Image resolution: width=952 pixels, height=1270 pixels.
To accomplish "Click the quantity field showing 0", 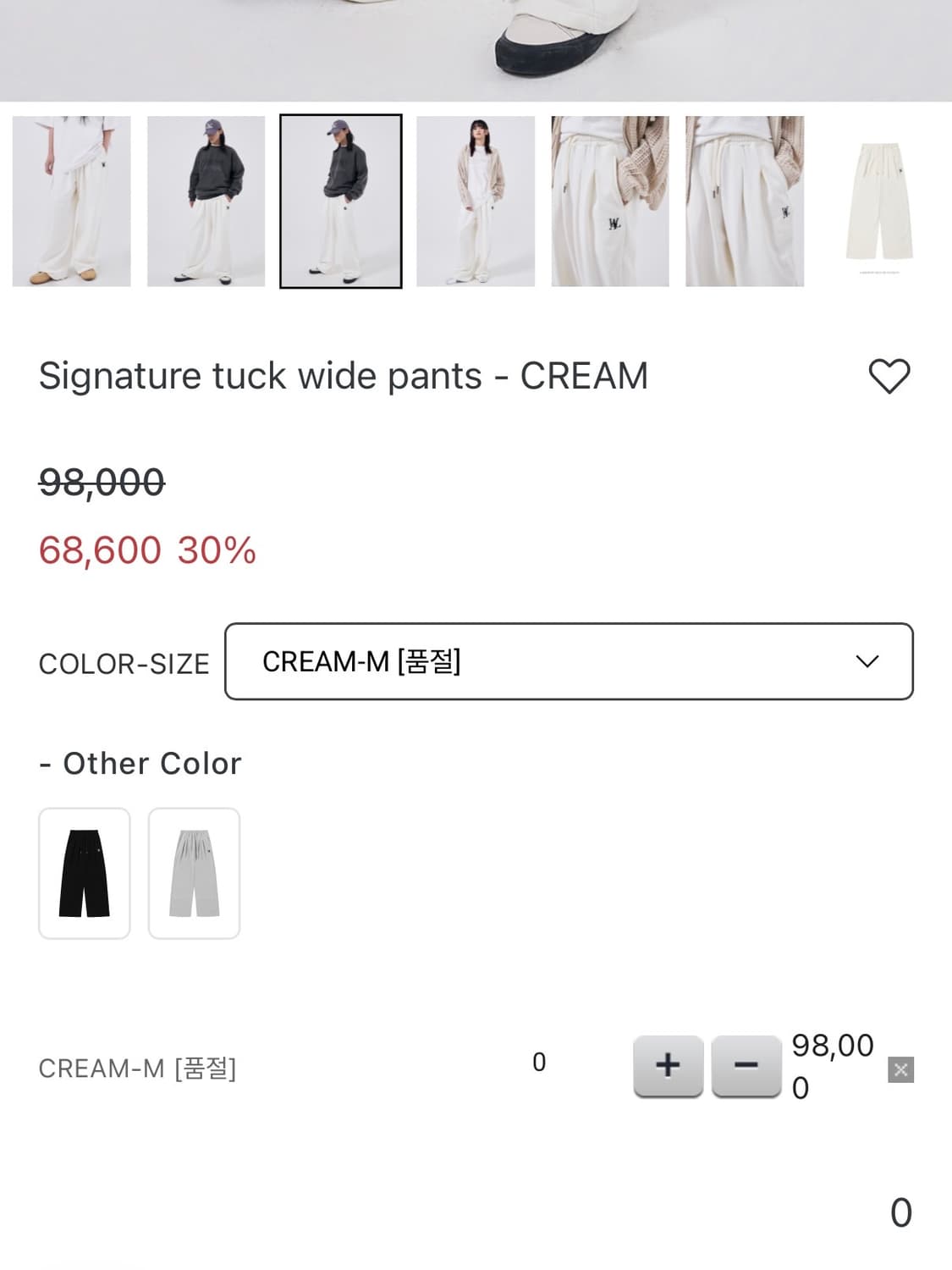I will tap(540, 1062).
